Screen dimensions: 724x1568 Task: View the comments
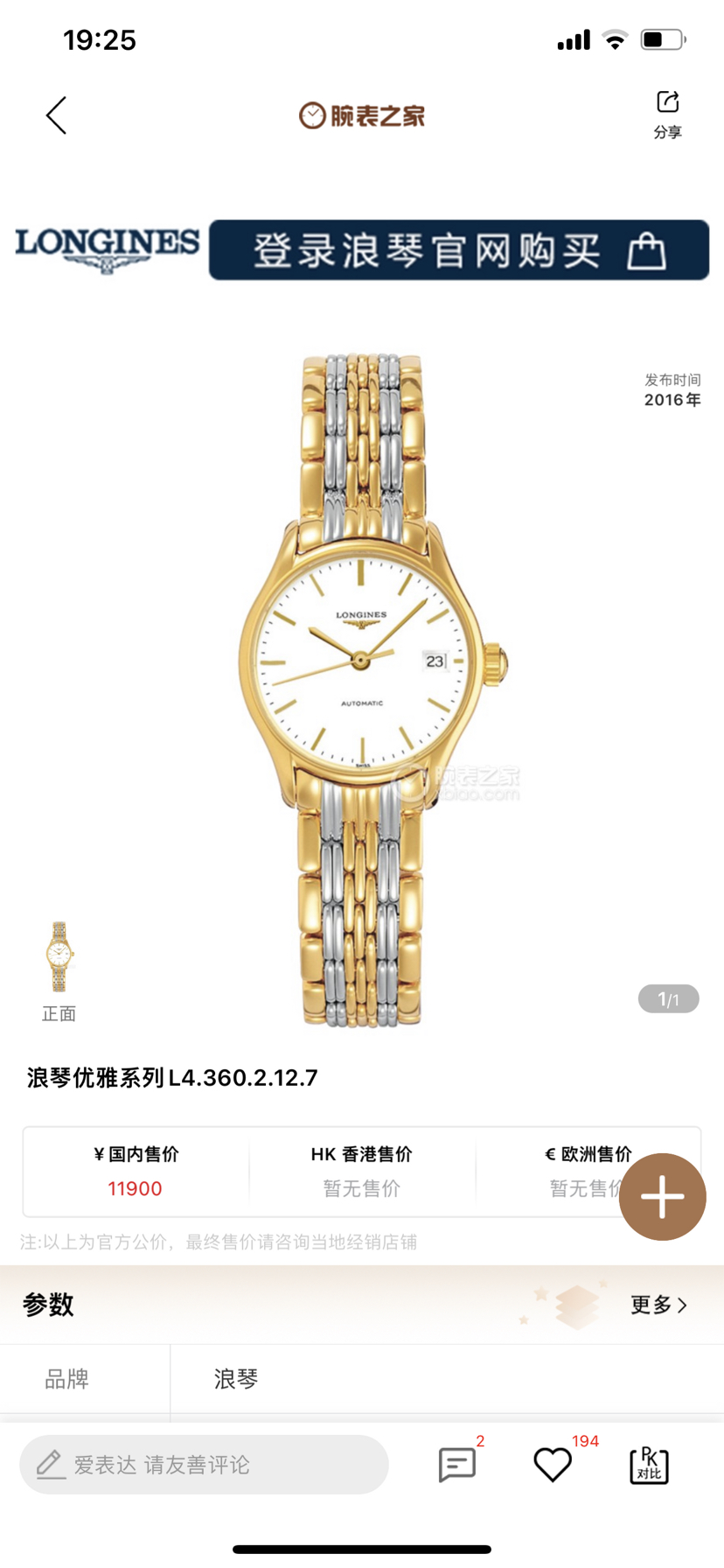(457, 1465)
